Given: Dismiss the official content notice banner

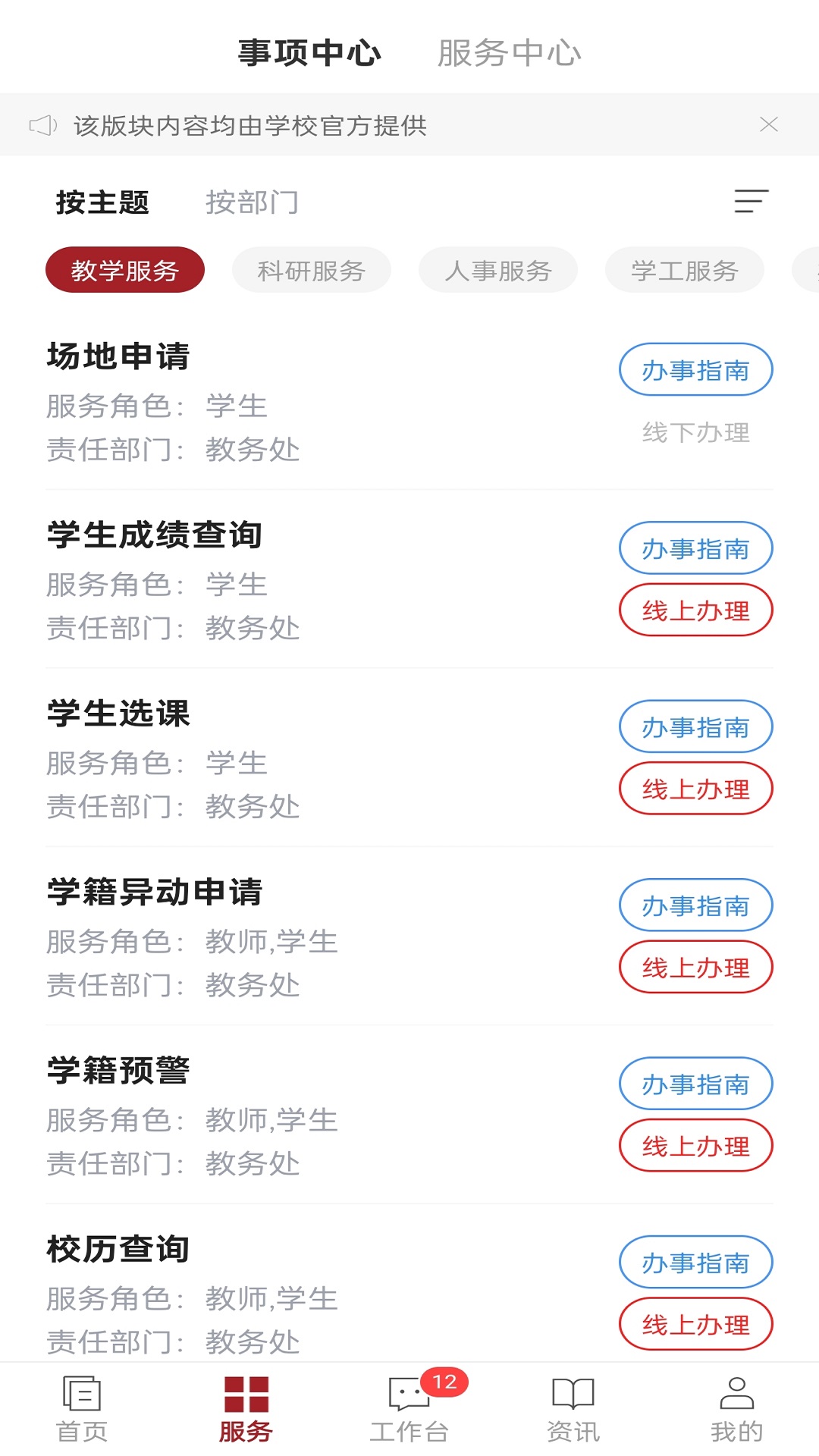Looking at the screenshot, I should [770, 125].
